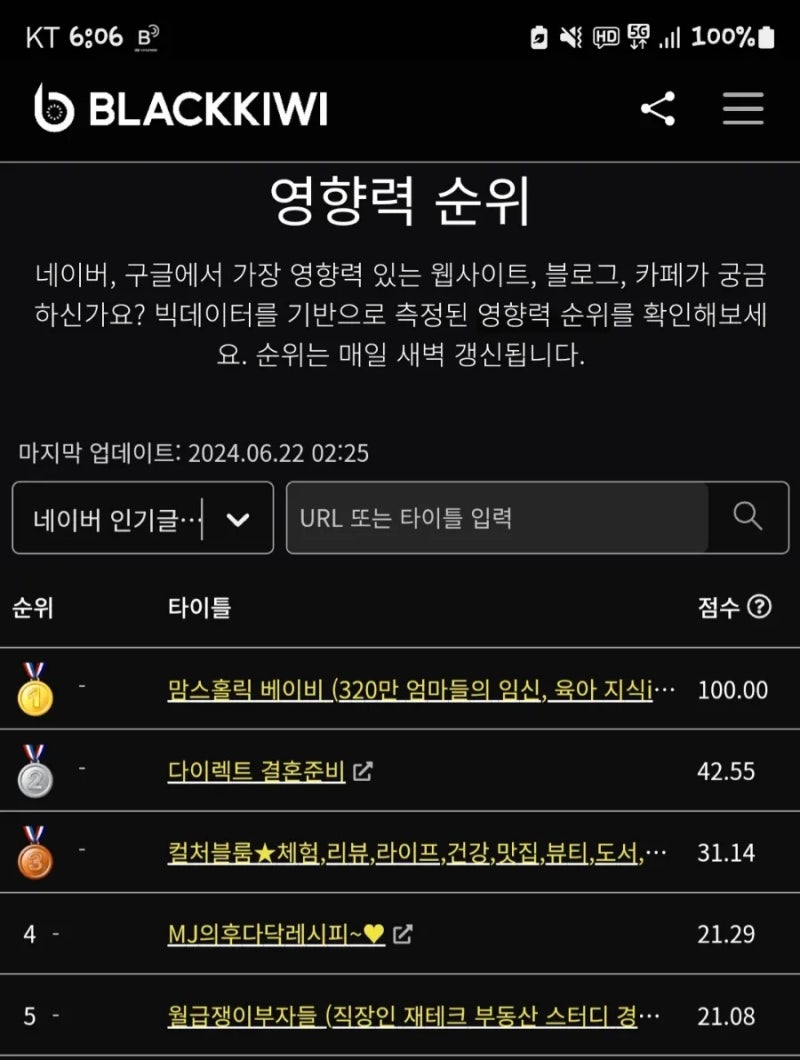The height and width of the screenshot is (1060, 800).
Task: Tap the share icon in the header
Action: click(657, 110)
